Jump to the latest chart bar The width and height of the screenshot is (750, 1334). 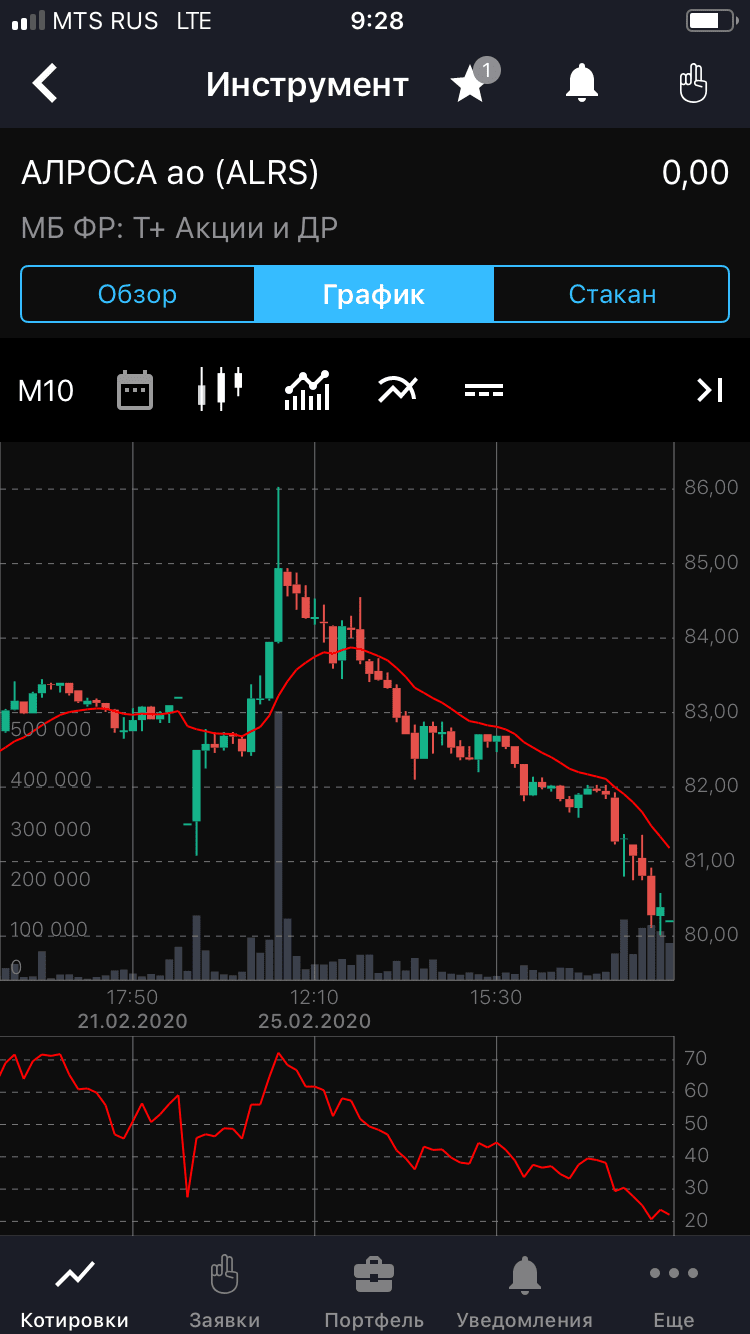(709, 390)
